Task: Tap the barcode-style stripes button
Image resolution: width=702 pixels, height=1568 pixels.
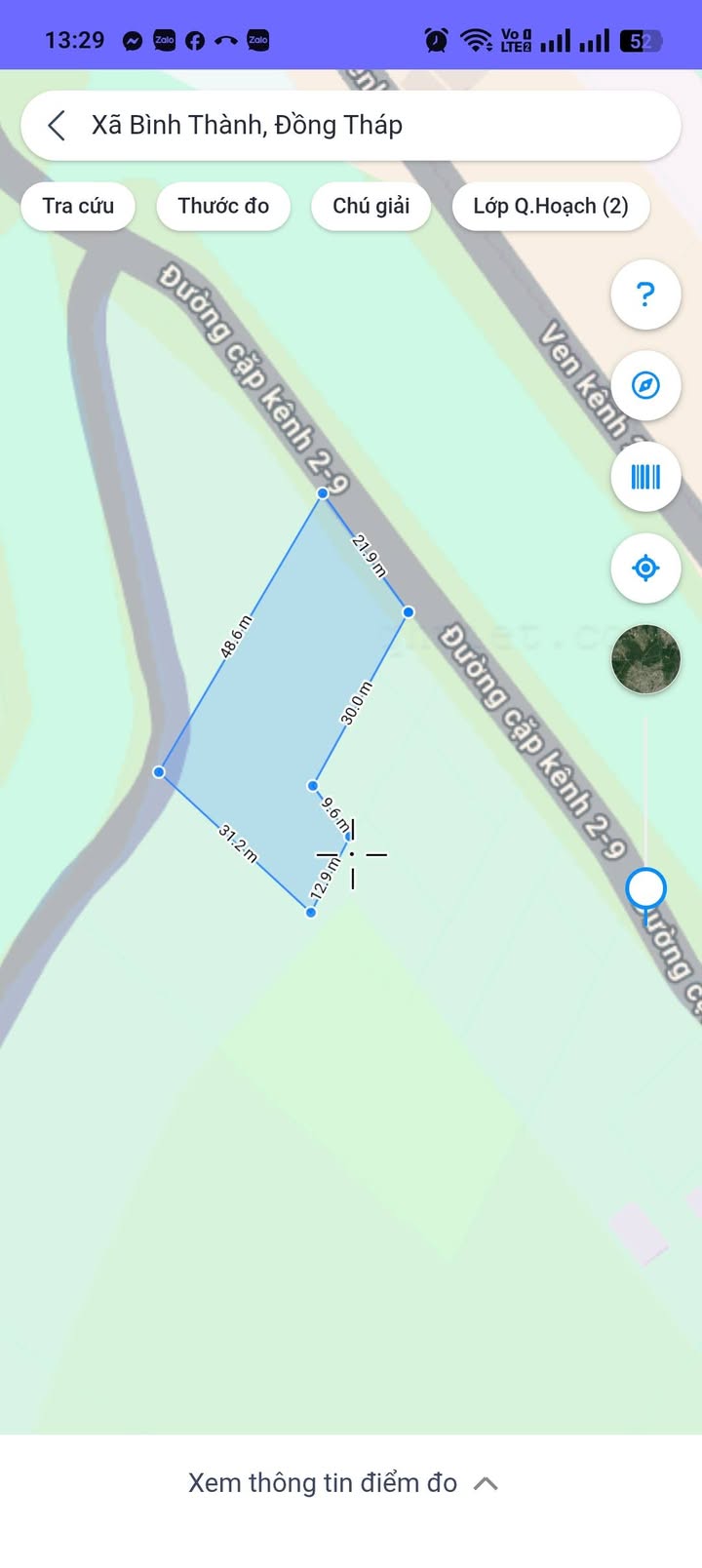Action: [644, 477]
